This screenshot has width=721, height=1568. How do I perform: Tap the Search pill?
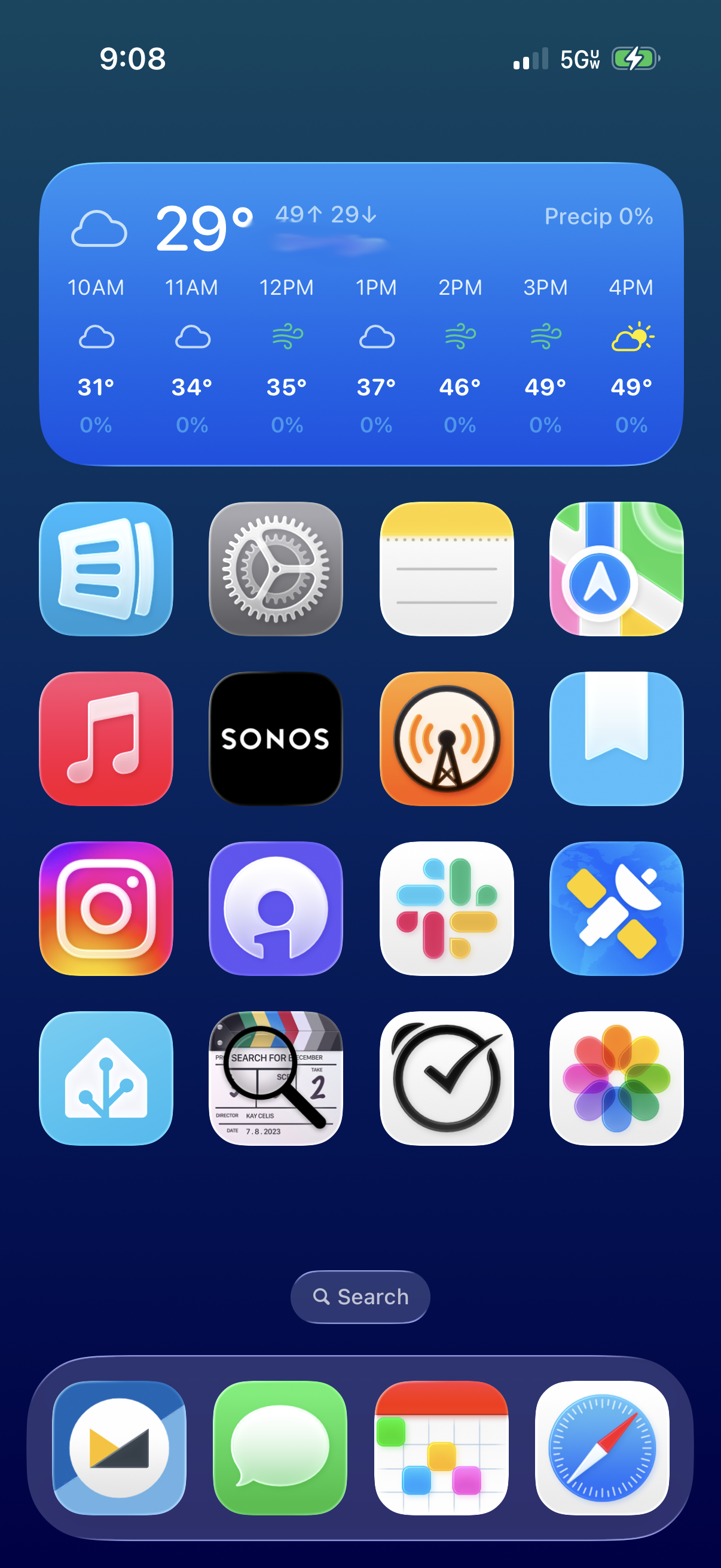coord(360,1297)
